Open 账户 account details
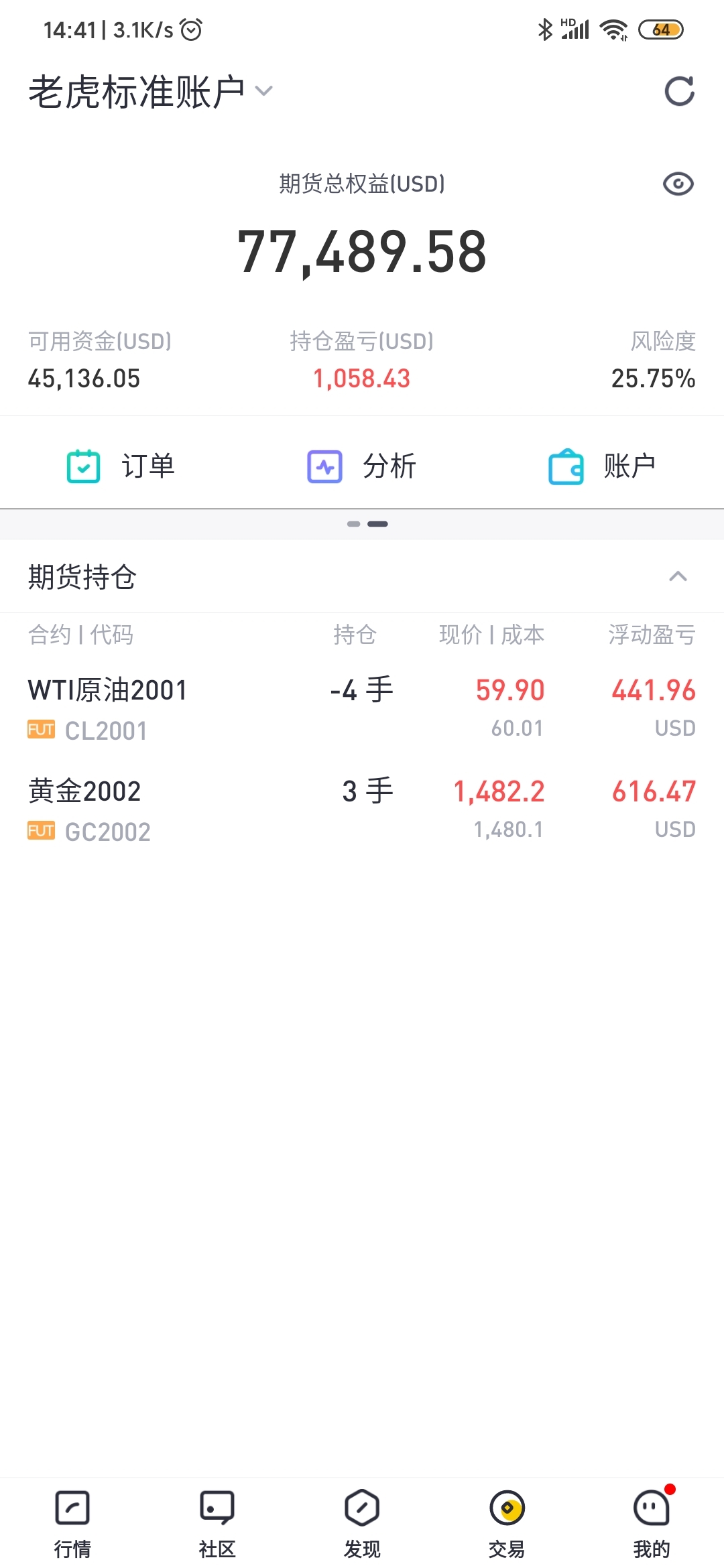The height and width of the screenshot is (1568, 724). (602, 466)
